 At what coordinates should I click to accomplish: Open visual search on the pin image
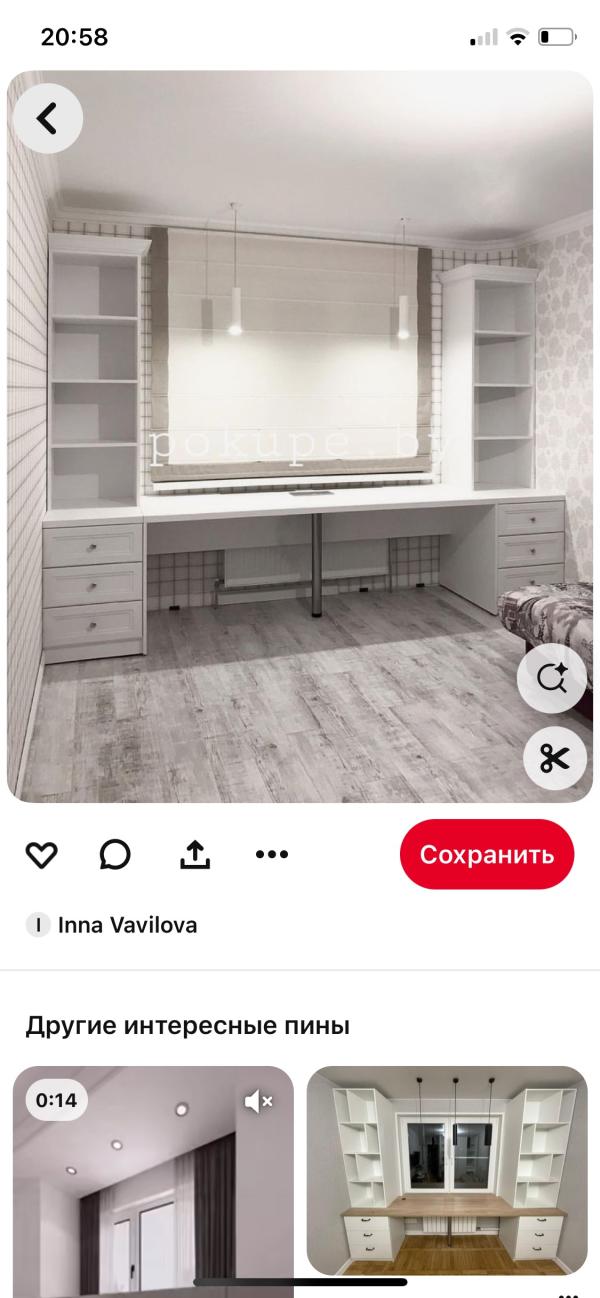coord(551,678)
